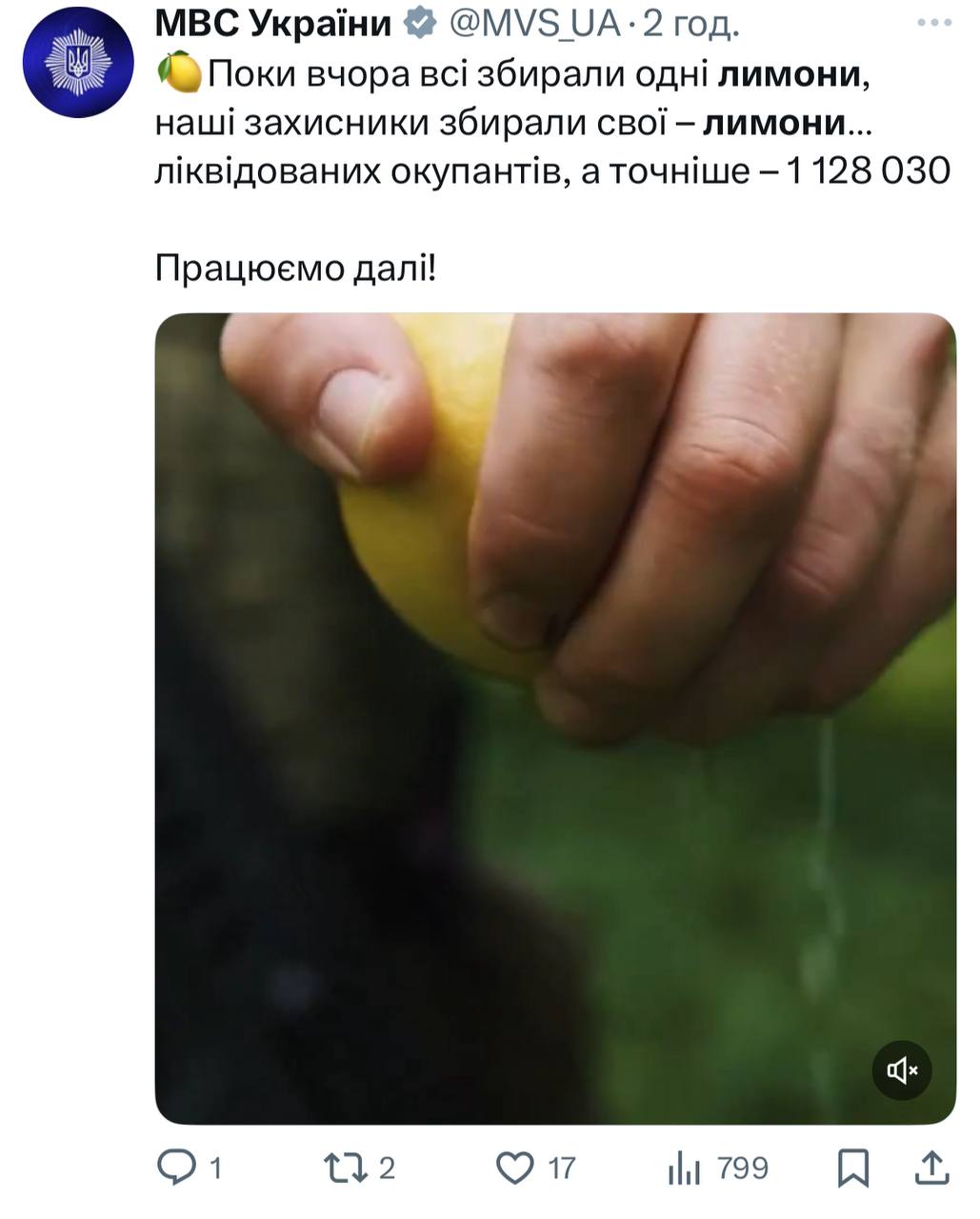The width and height of the screenshot is (980, 1219).
Task: Like the МВС України post
Action: point(516,1168)
